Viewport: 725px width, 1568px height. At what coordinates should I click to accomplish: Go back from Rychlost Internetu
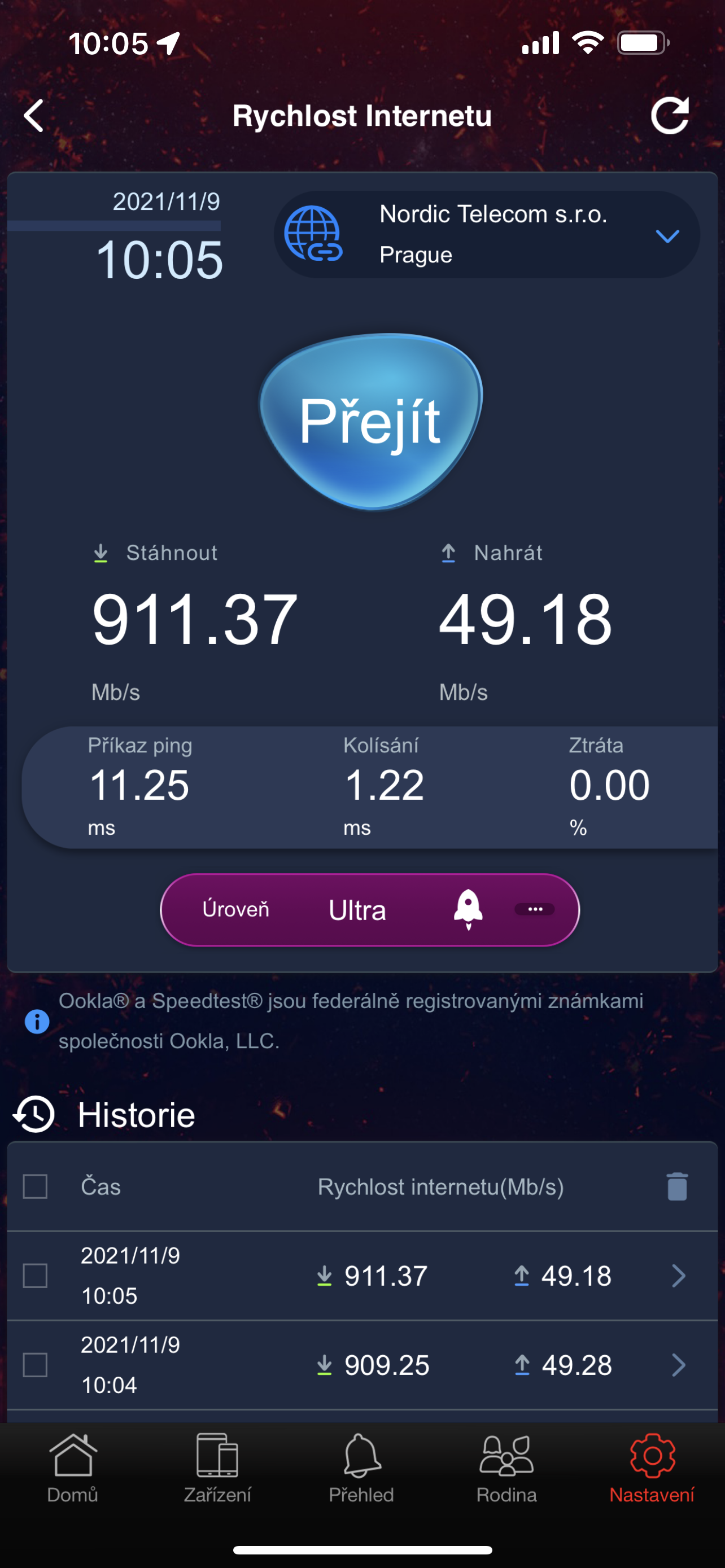[x=34, y=116]
